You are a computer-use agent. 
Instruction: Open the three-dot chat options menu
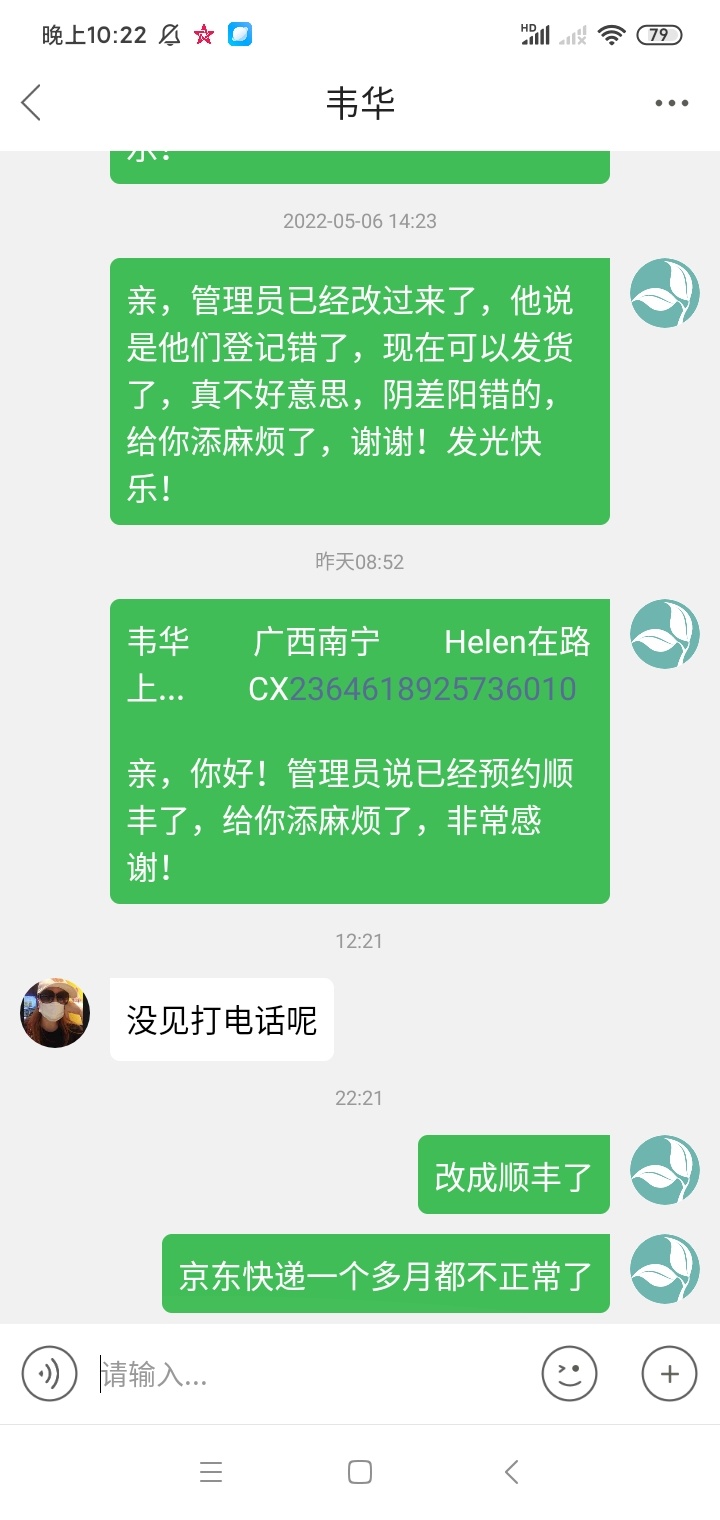click(x=671, y=103)
